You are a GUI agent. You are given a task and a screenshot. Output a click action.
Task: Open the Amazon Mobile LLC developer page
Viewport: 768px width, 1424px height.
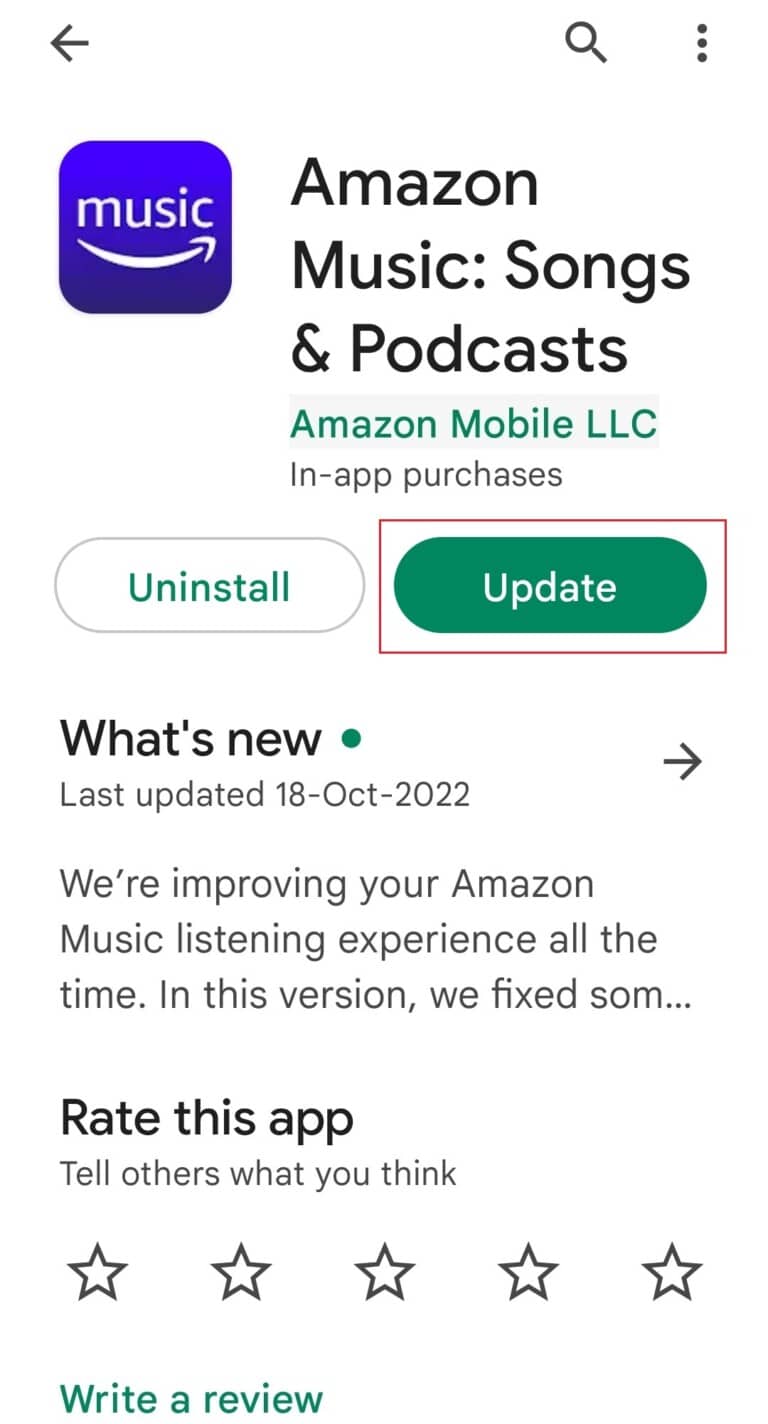(473, 423)
